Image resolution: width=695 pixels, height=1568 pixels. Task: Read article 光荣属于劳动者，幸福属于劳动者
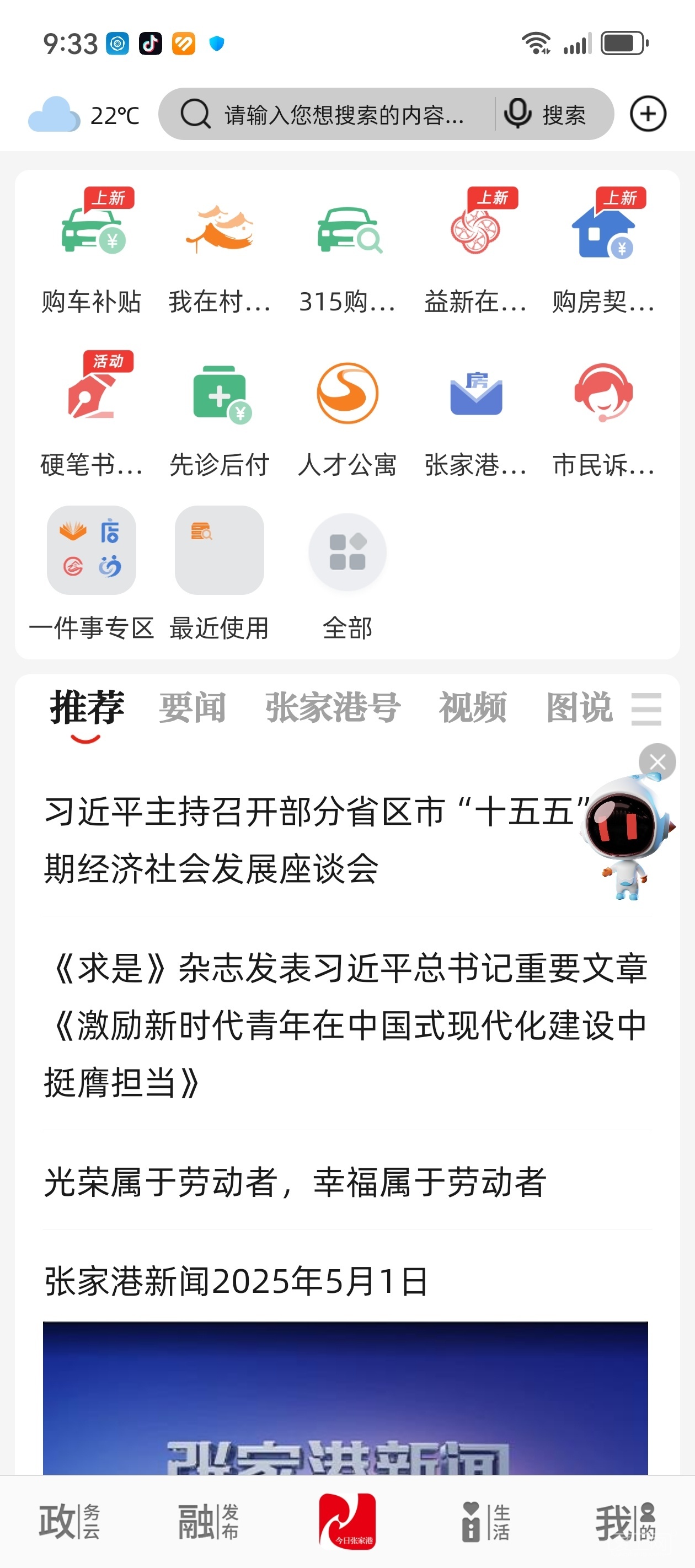pyautogui.click(x=296, y=1182)
